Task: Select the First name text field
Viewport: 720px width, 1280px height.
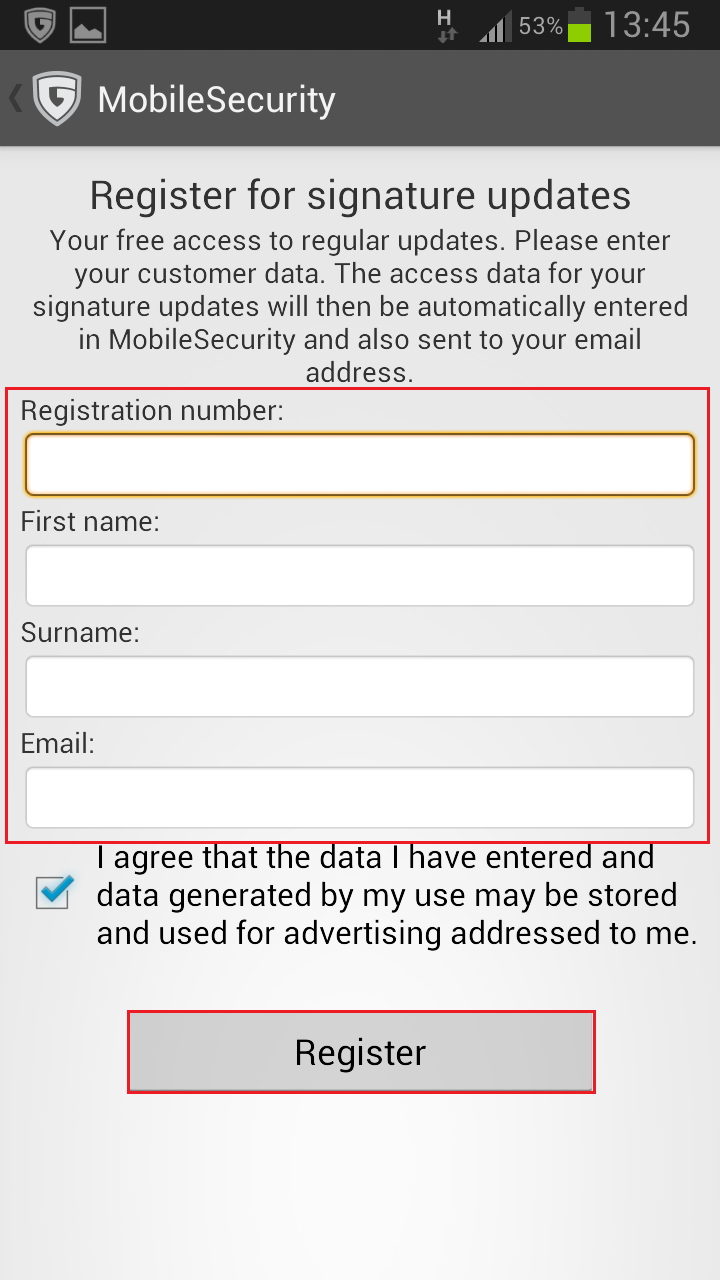Action: 360,575
